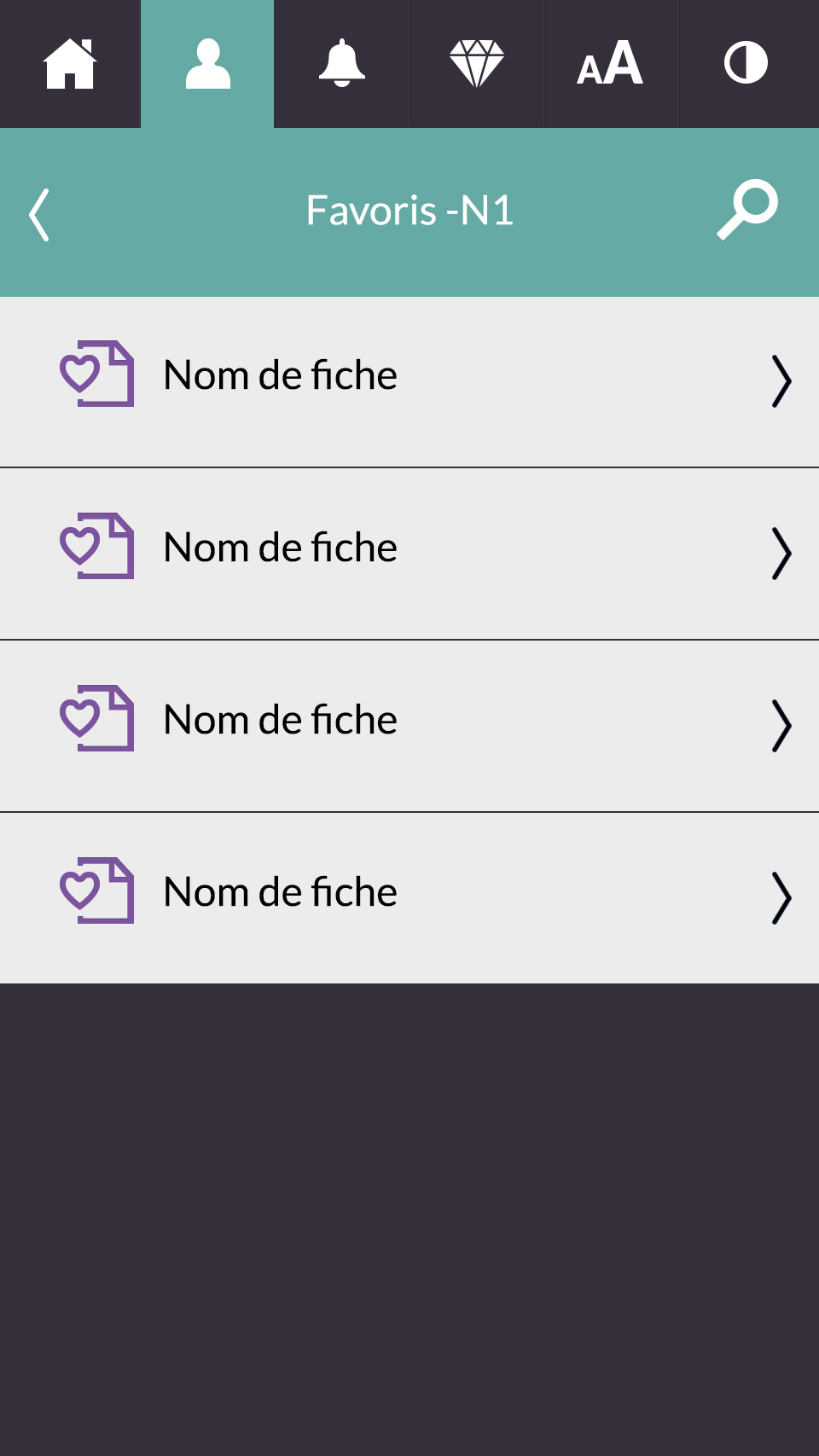Change text size with AA icon
This screenshot has width=819, height=1456.
611,64
